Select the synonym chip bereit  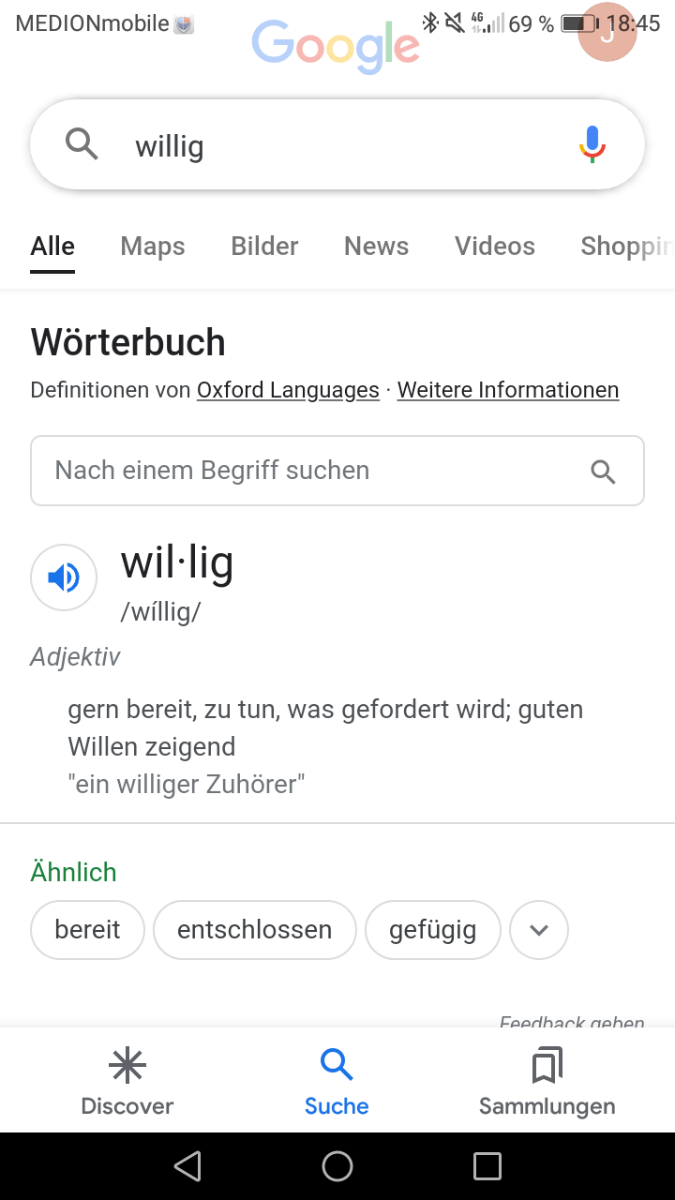[x=88, y=930]
